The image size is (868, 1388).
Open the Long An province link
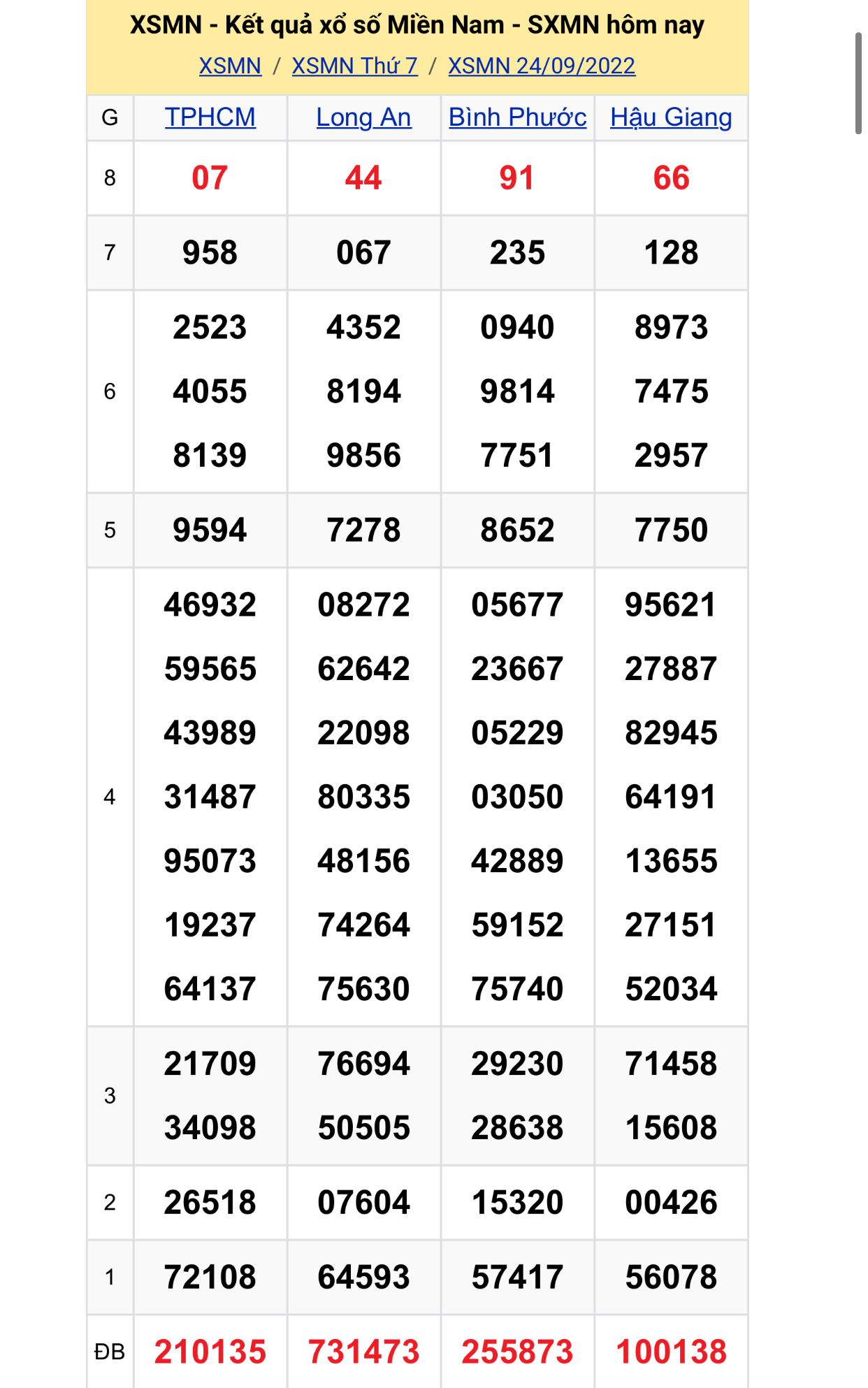(363, 117)
